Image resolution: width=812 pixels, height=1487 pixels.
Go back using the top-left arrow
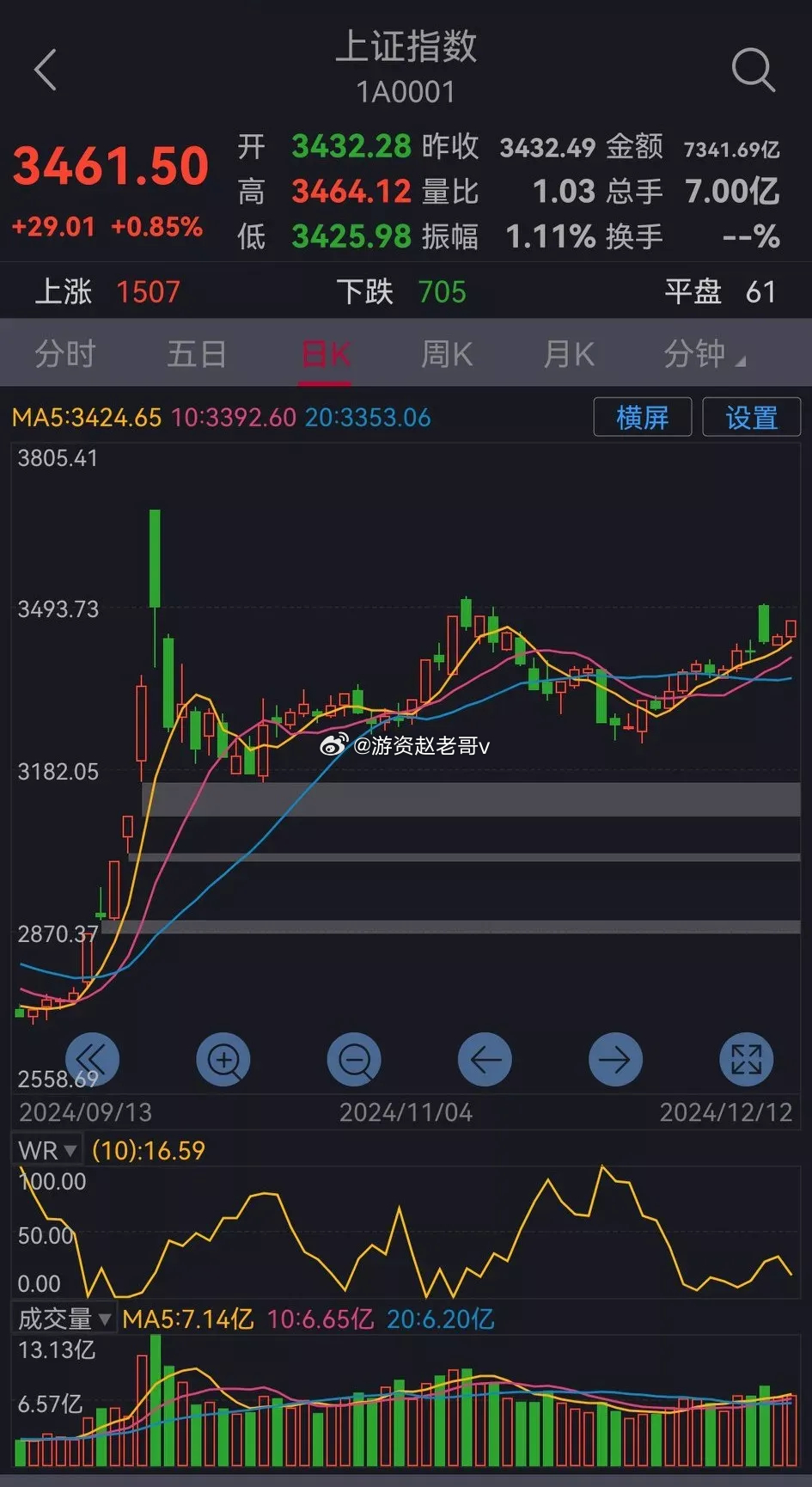[46, 70]
